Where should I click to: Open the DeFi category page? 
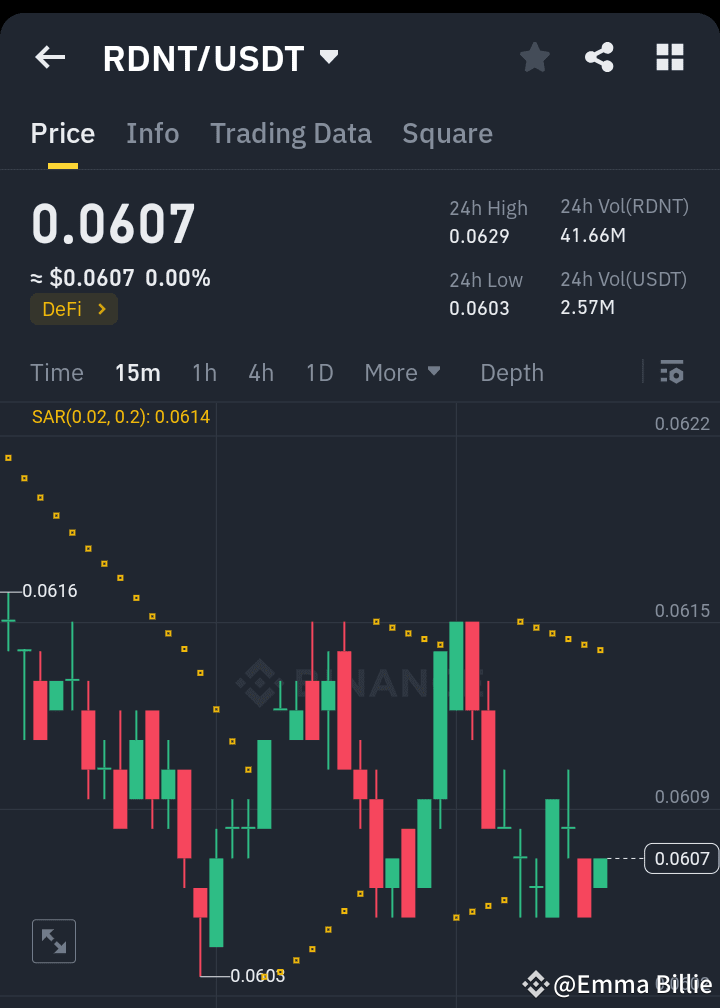click(73, 309)
